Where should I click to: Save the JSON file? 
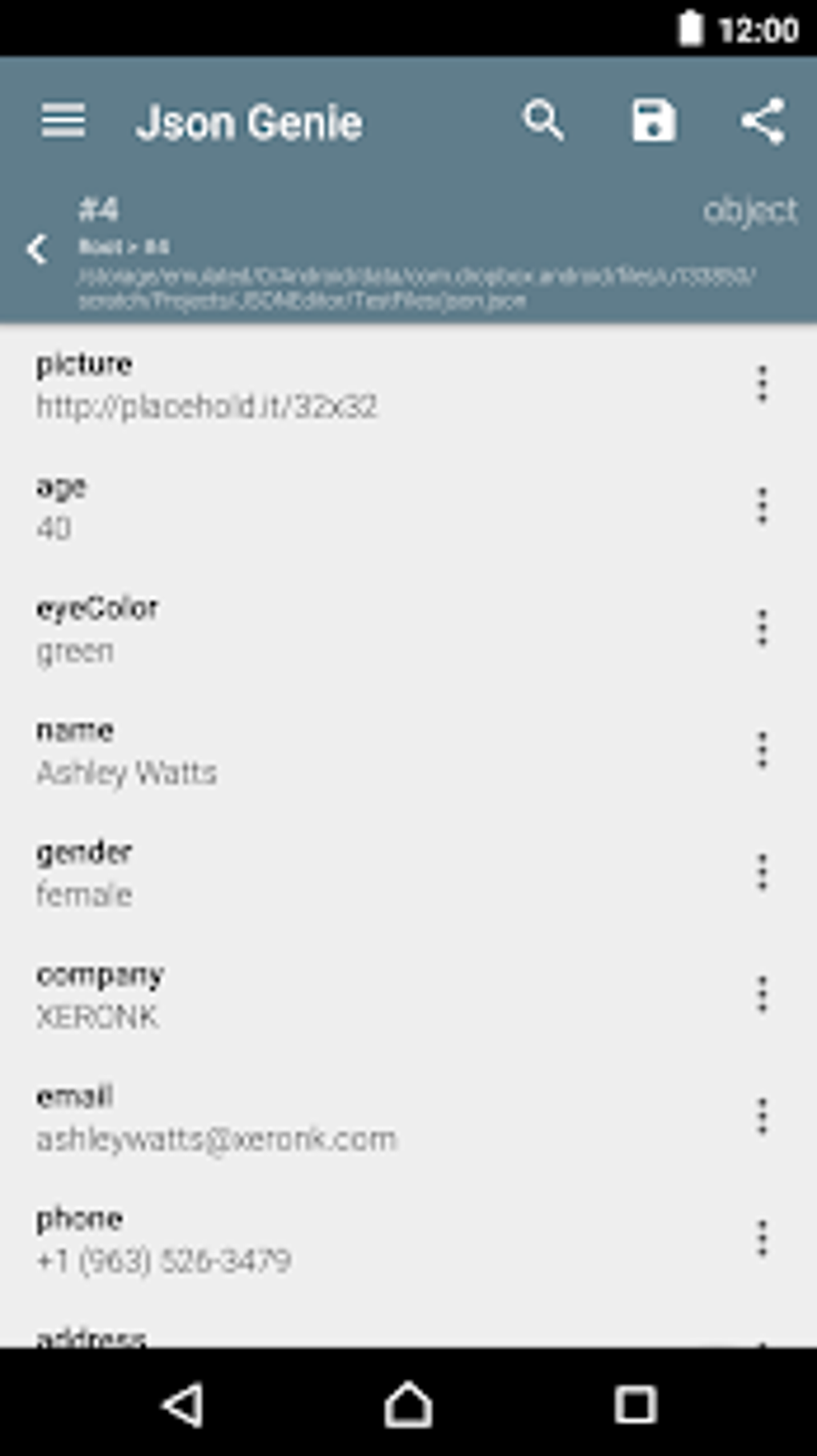pos(654,122)
